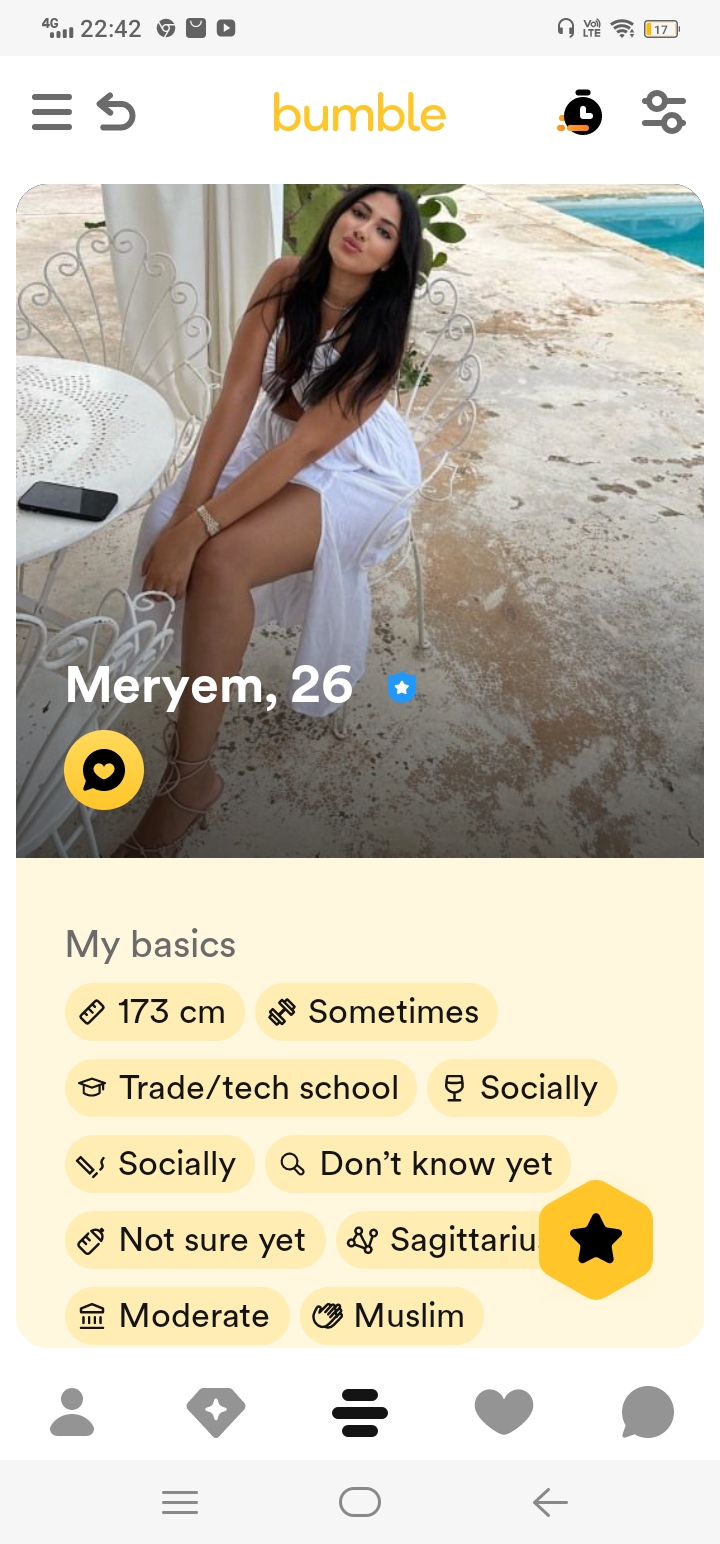
Task: SuperSwipe with the star hexagon button
Action: click(x=596, y=1241)
